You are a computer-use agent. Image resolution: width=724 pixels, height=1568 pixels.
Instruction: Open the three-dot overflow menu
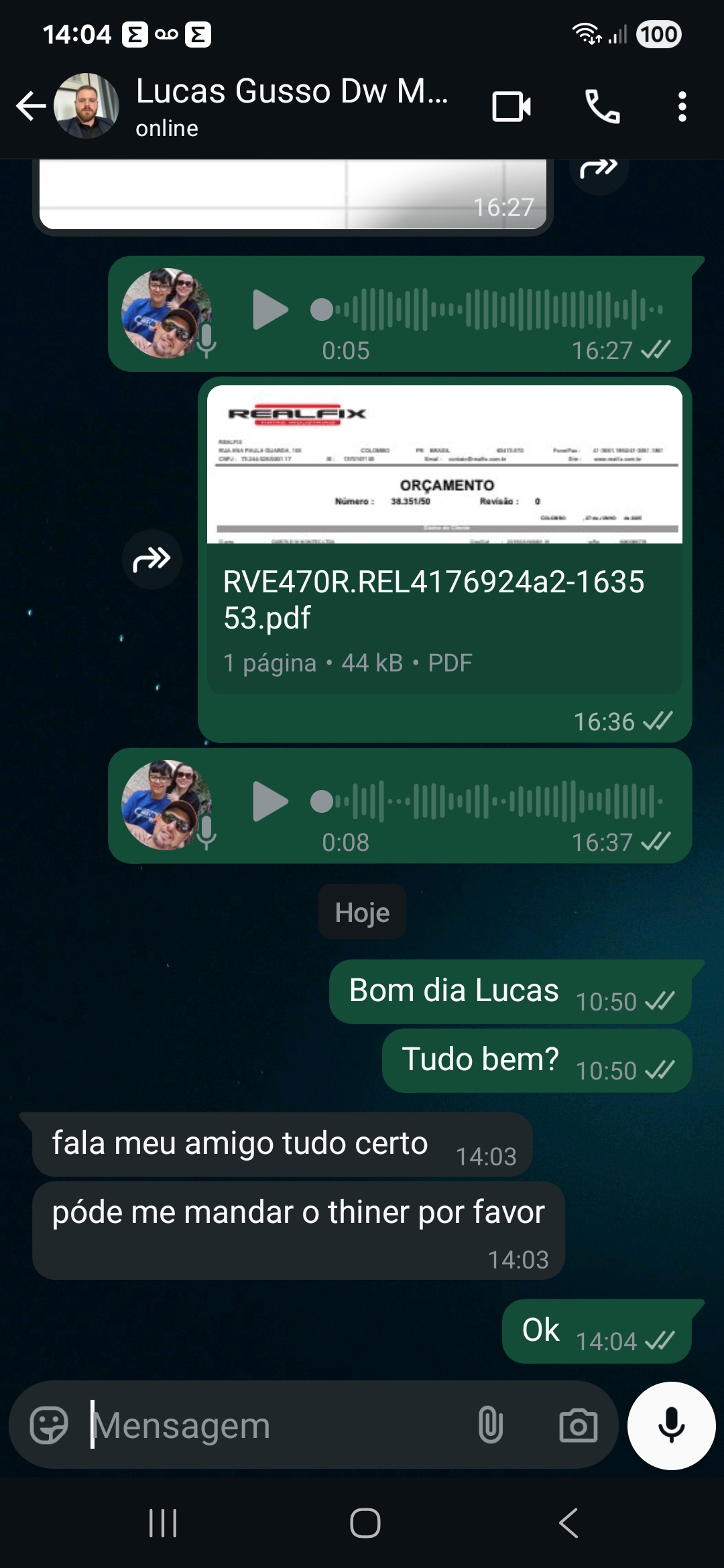[x=682, y=106]
